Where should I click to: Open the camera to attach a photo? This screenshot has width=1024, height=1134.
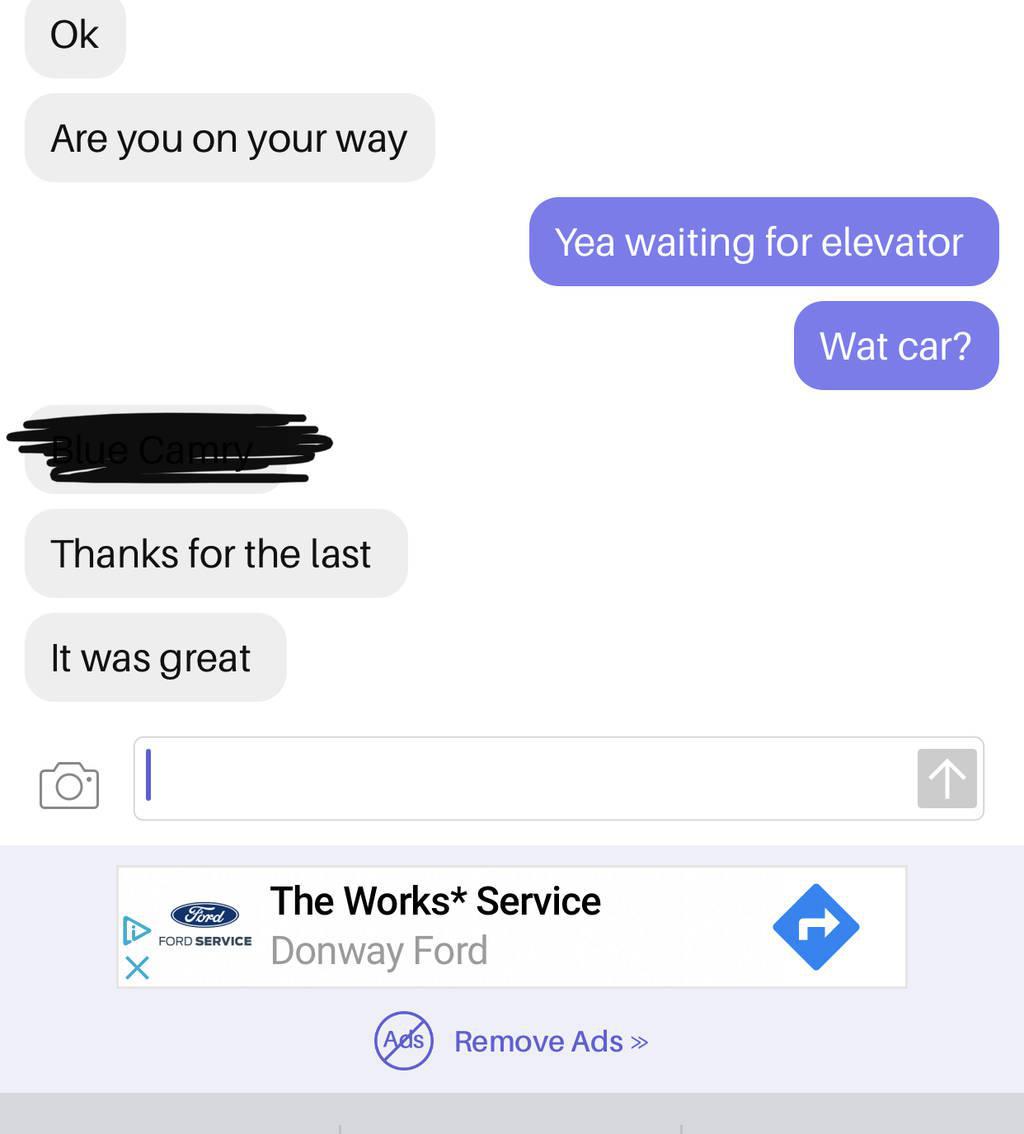pyautogui.click(x=69, y=785)
